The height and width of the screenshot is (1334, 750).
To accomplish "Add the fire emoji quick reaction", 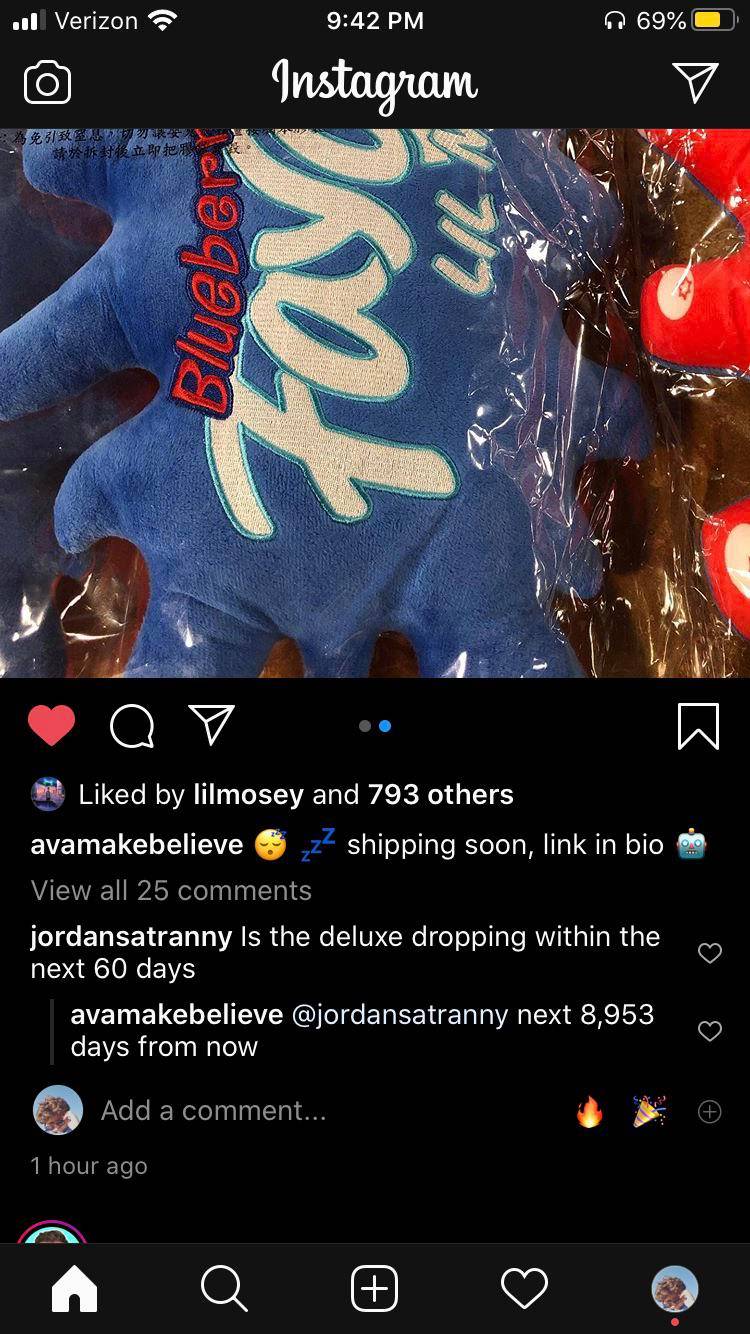I will (590, 1111).
